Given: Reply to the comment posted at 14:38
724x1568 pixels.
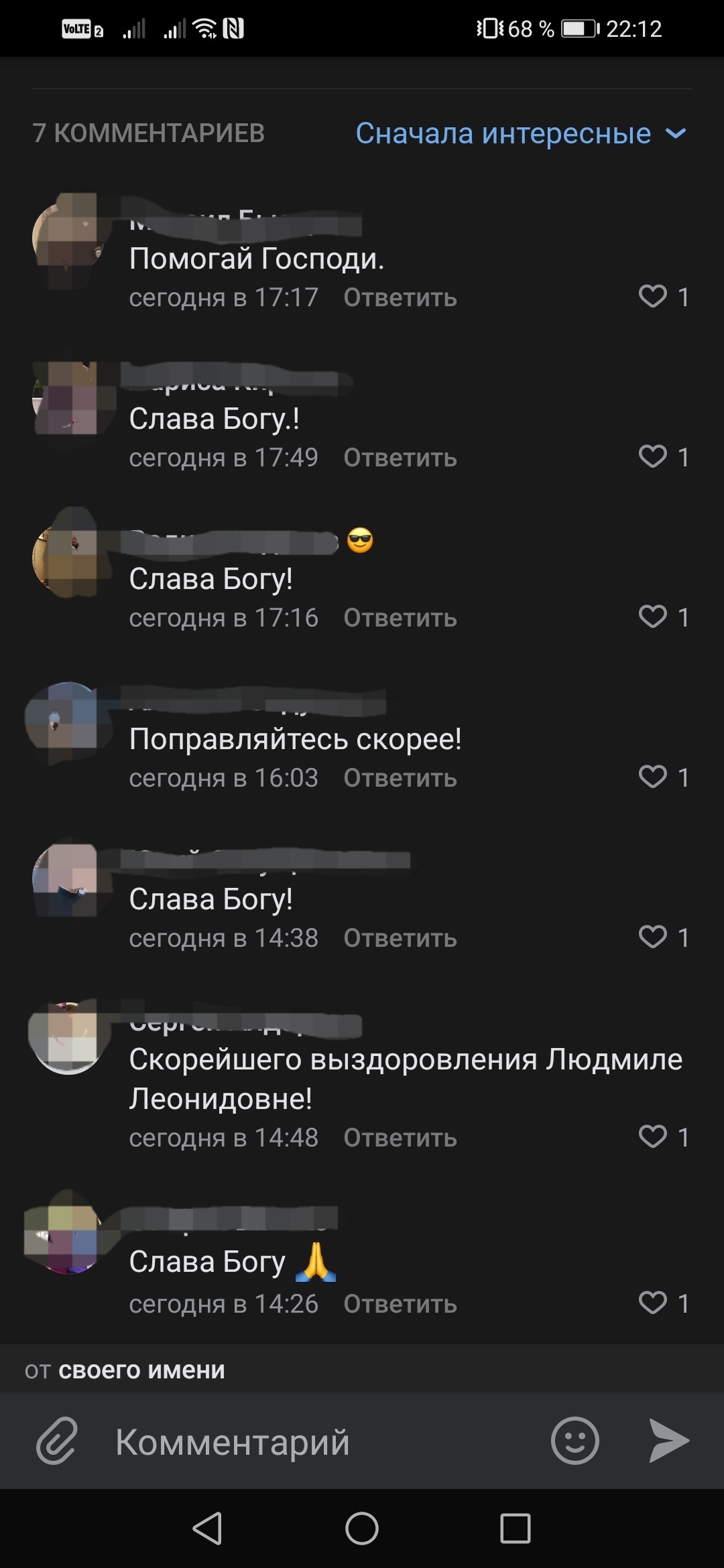Looking at the screenshot, I should click(x=400, y=938).
